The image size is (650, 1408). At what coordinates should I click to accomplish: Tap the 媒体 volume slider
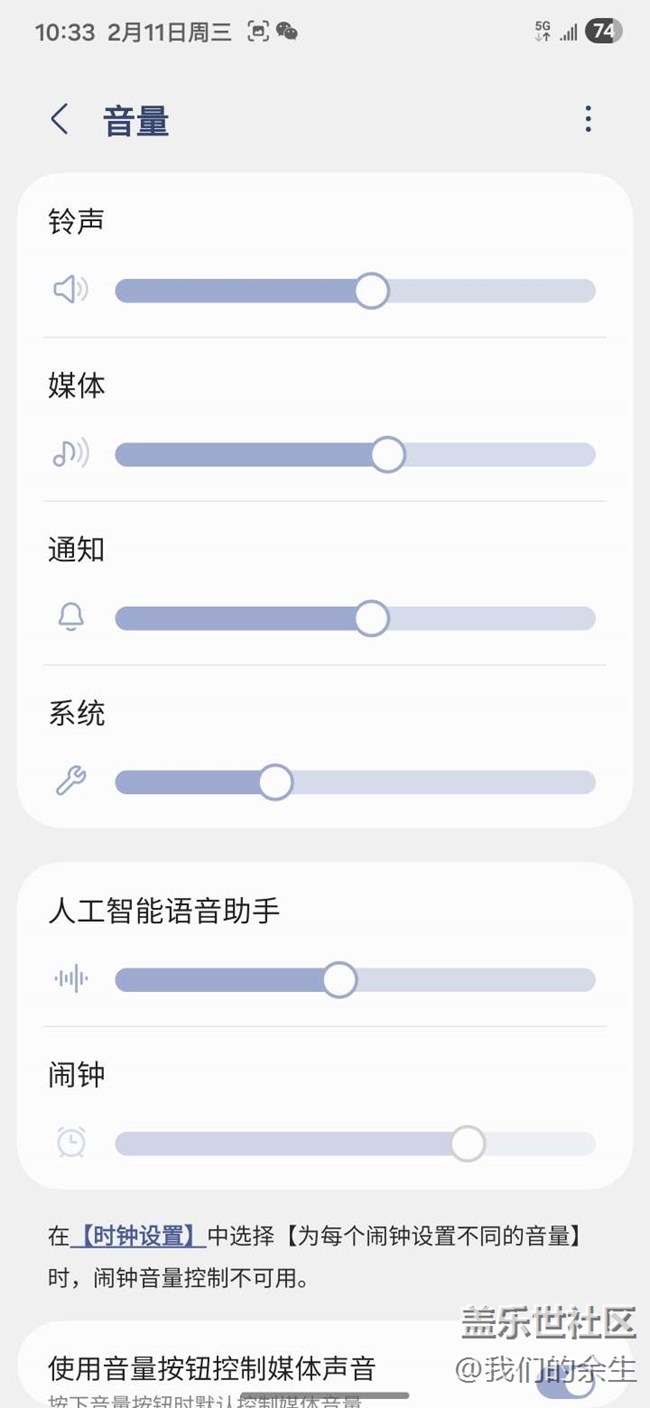tap(387, 455)
